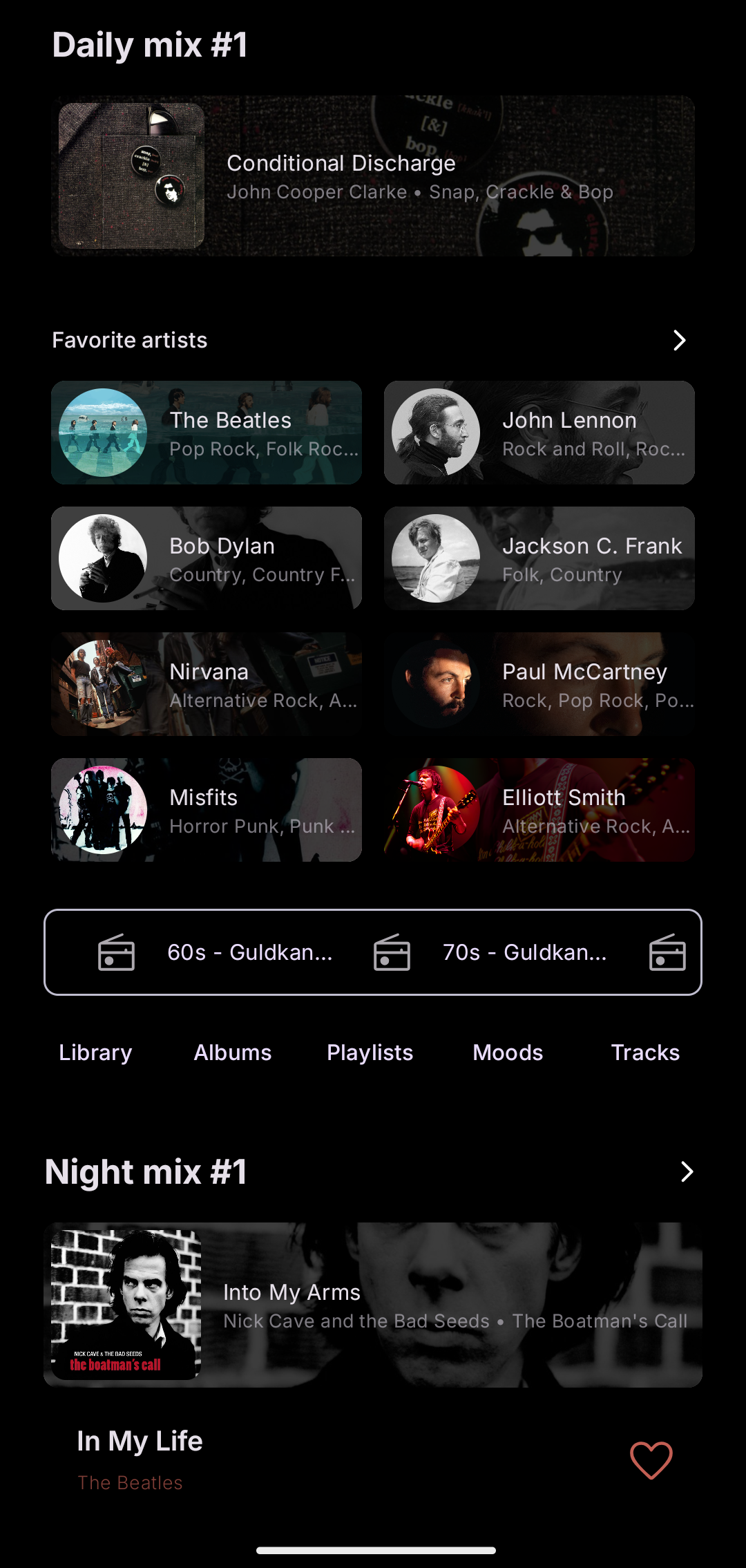Open John Lennon artist card
Image resolution: width=746 pixels, height=1568 pixels.
pyautogui.click(x=539, y=433)
